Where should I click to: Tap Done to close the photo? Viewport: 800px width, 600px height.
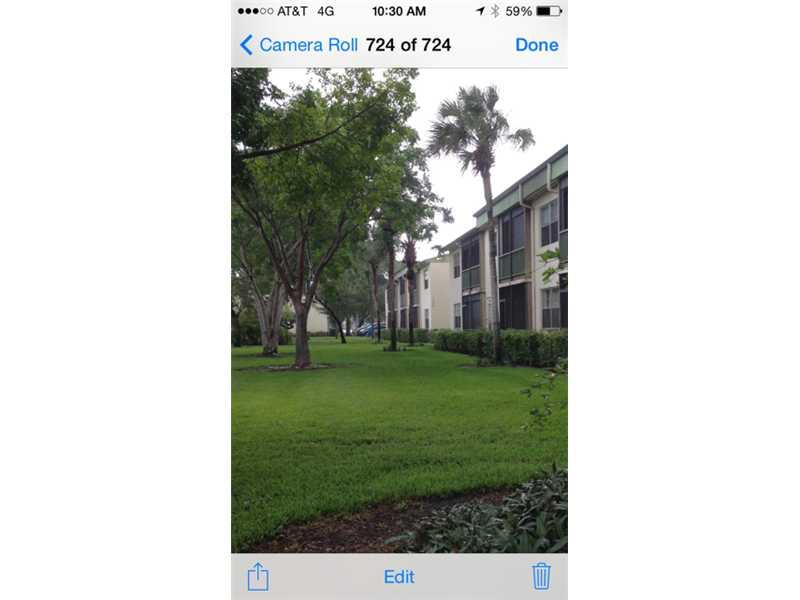537,45
